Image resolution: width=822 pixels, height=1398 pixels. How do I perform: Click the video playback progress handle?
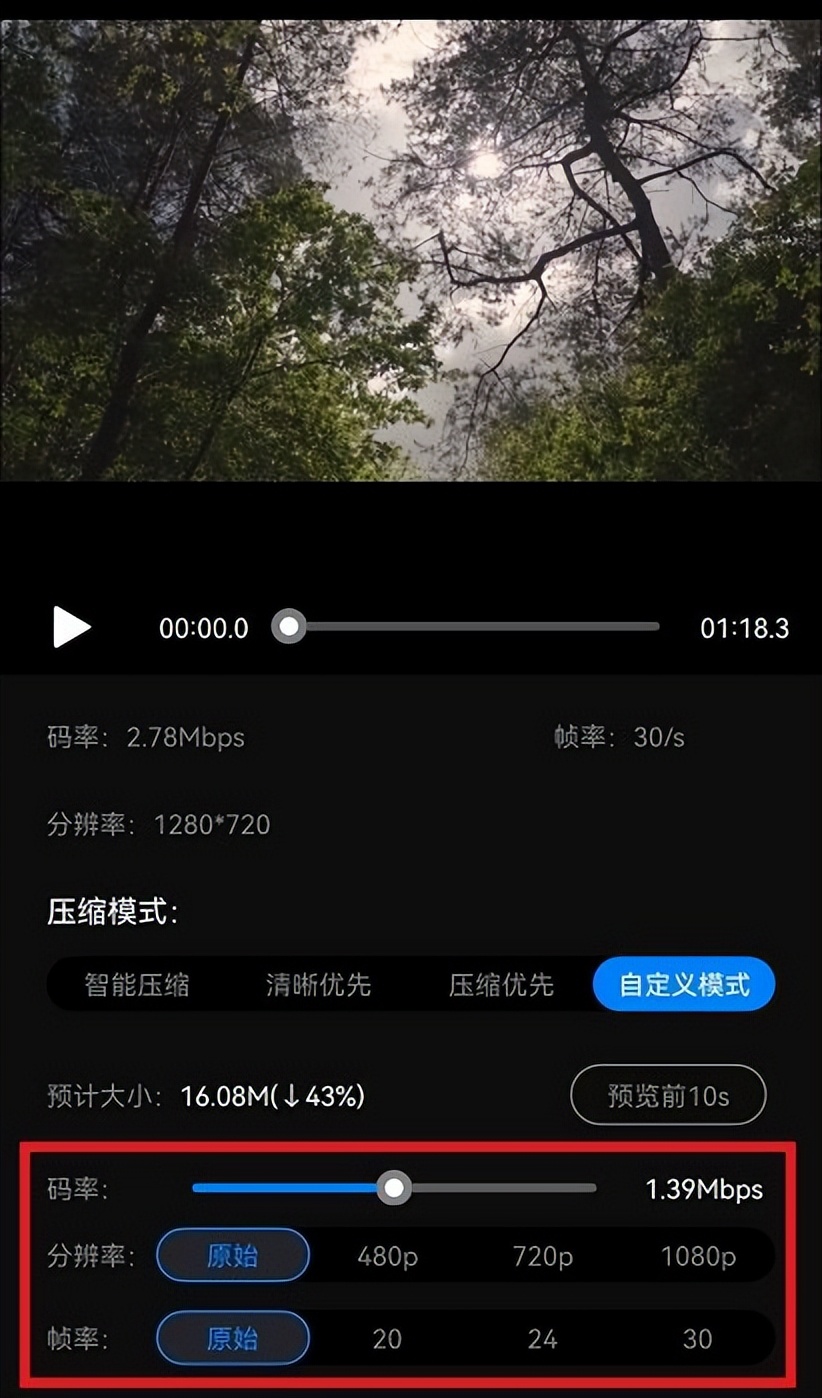pos(288,626)
